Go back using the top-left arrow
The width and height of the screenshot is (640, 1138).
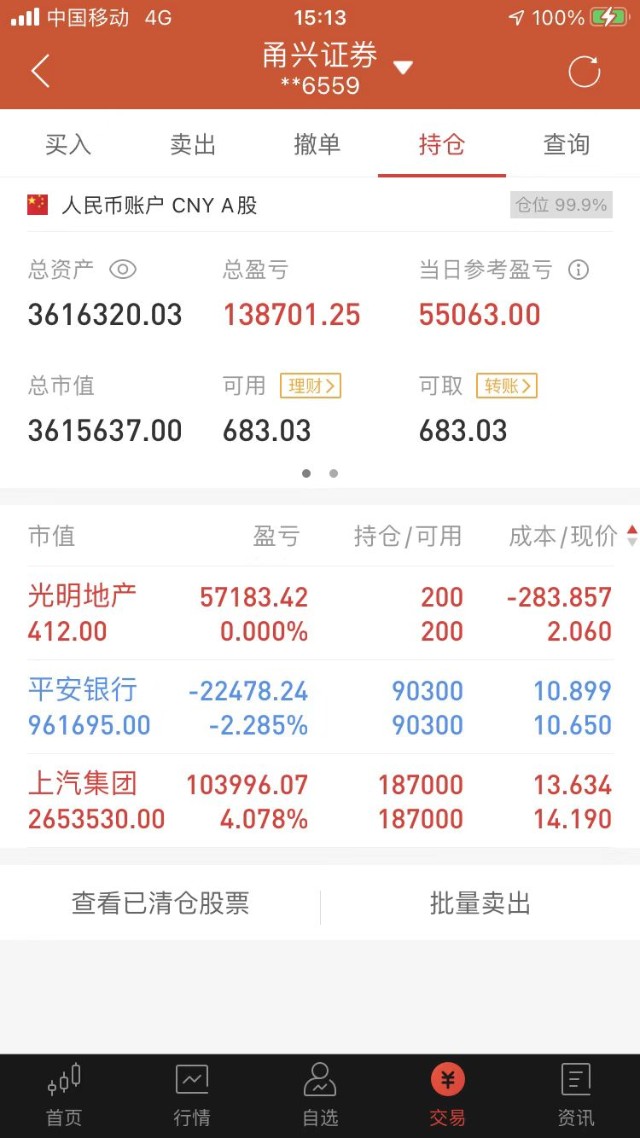(x=41, y=71)
